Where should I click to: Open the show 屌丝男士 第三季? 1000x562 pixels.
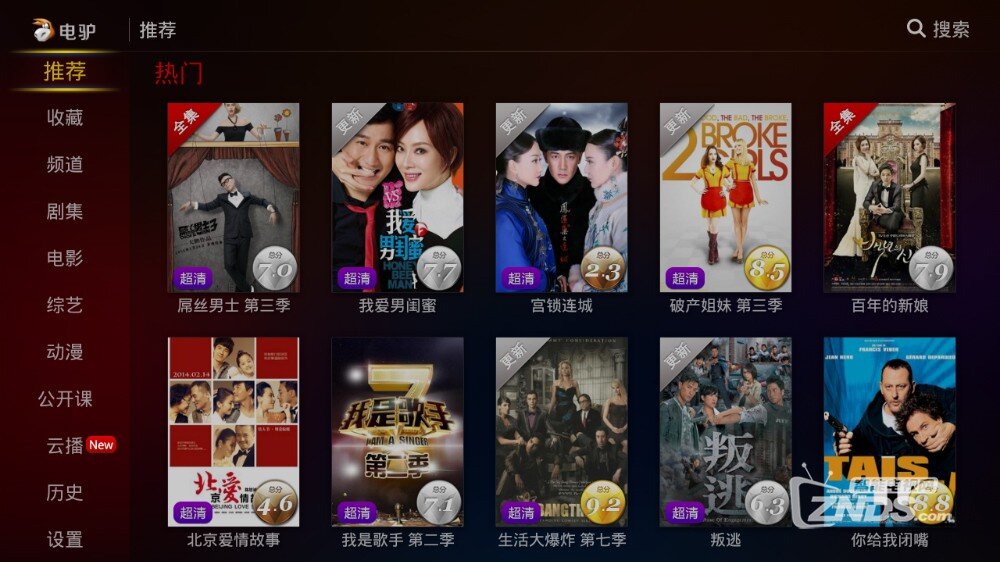click(233, 198)
